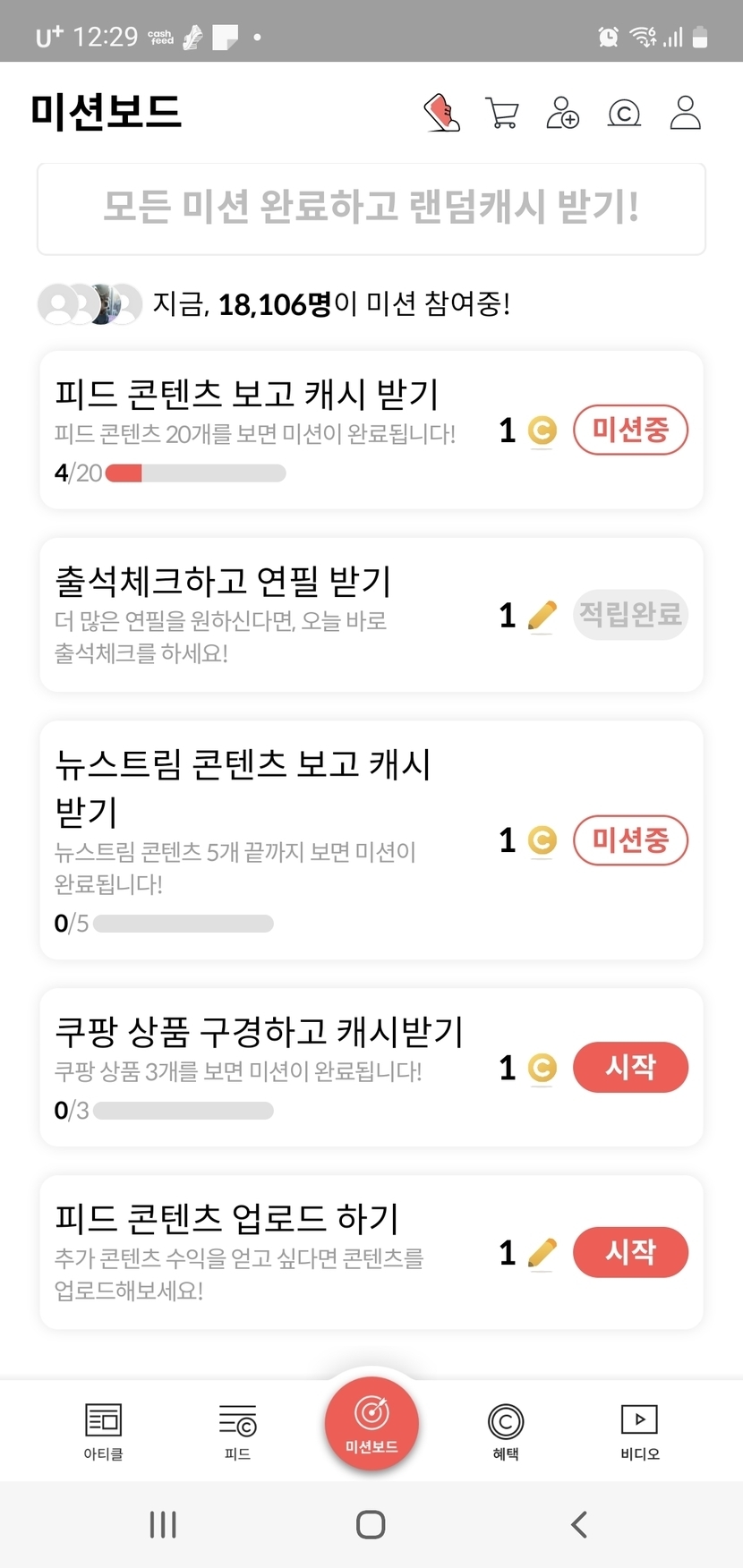Go back with the system back button
Image resolution: width=743 pixels, height=1568 pixels.
[579, 1524]
